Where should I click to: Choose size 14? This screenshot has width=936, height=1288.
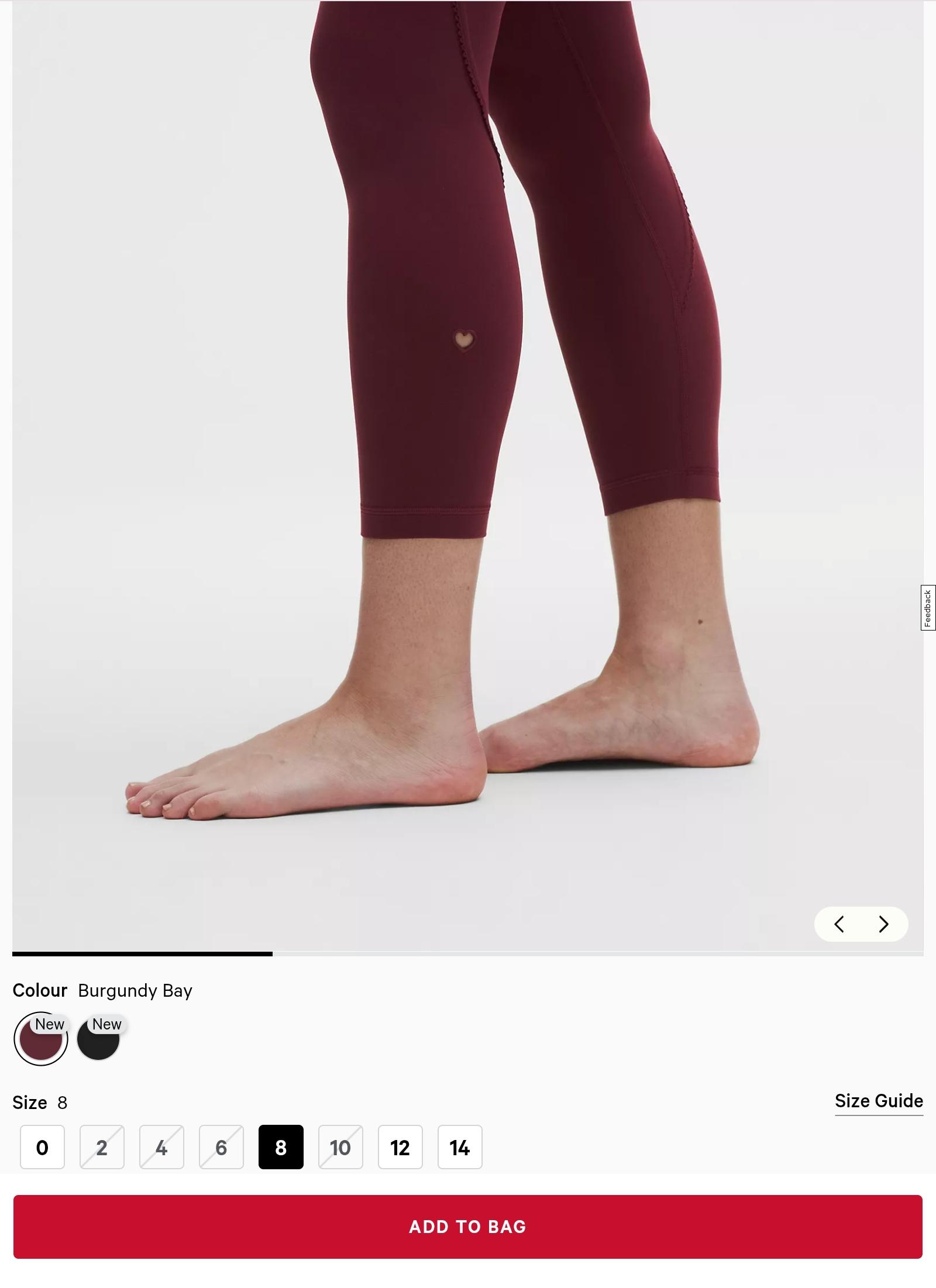click(460, 1147)
